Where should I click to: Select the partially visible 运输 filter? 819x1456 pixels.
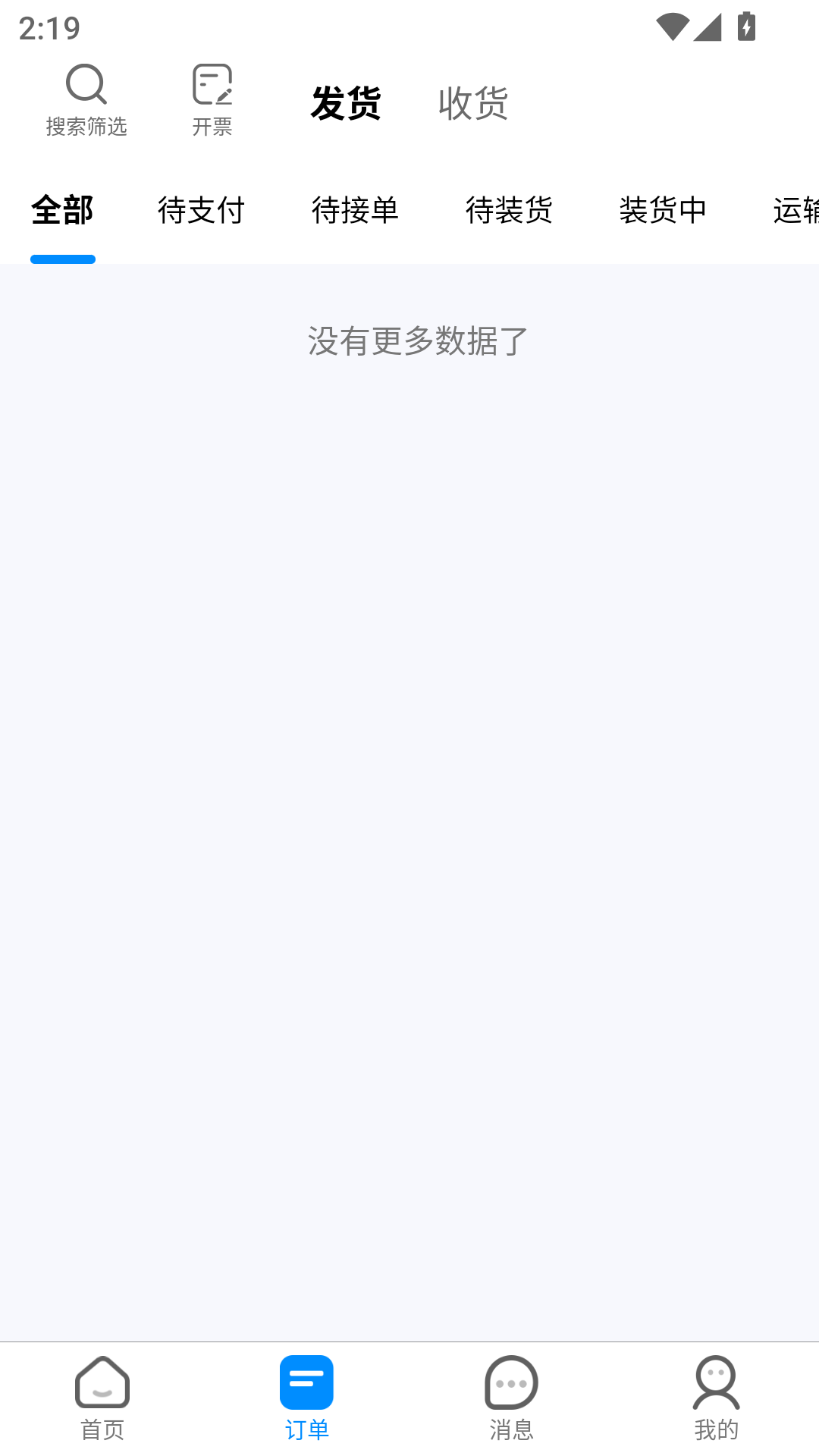796,211
